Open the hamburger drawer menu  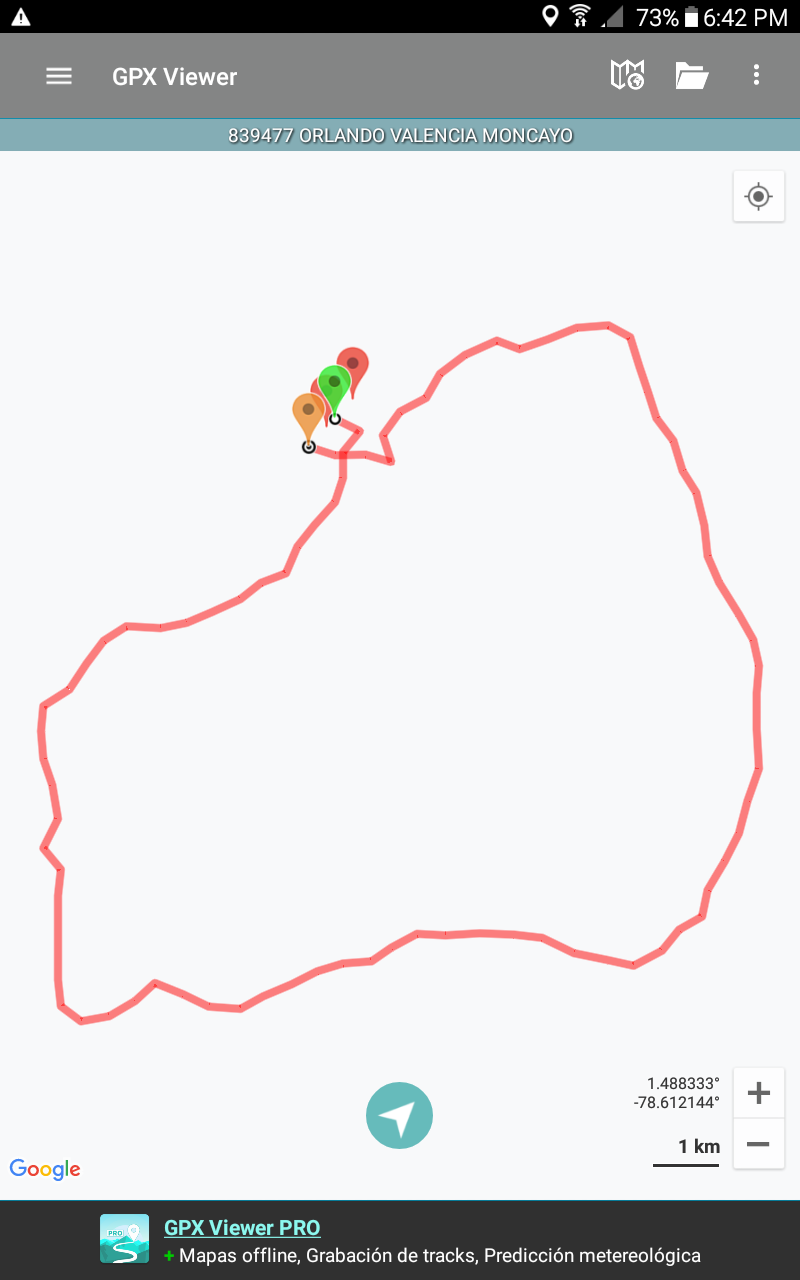tap(59, 76)
